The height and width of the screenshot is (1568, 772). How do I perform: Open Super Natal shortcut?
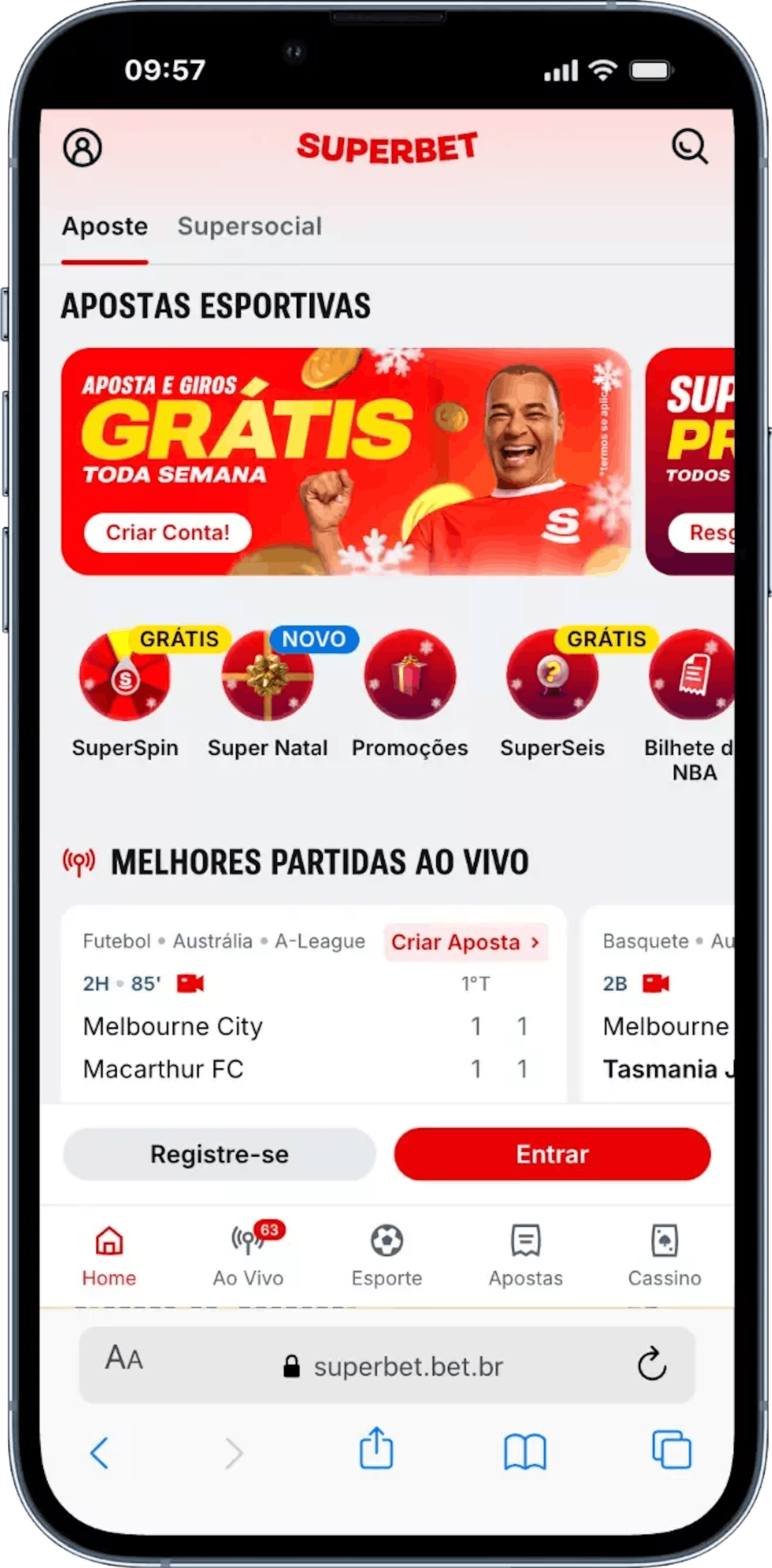pos(268,676)
